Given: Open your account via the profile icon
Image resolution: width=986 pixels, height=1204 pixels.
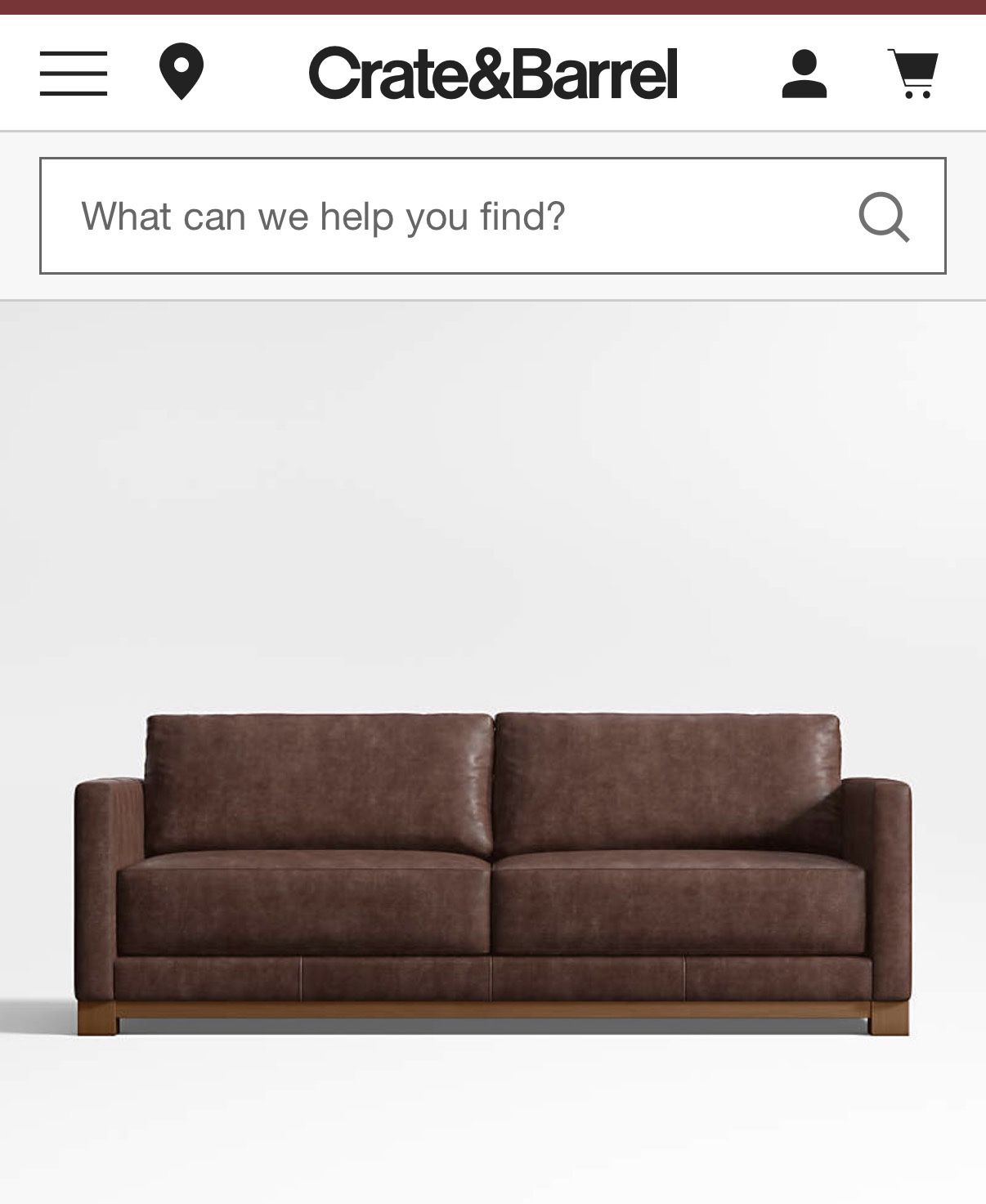Looking at the screenshot, I should pyautogui.click(x=805, y=72).
